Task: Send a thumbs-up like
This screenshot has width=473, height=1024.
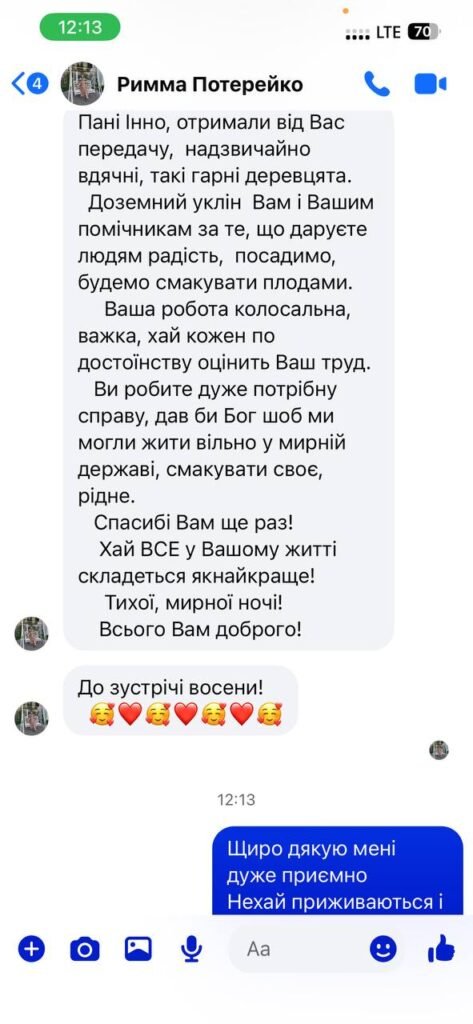Action: [442, 948]
